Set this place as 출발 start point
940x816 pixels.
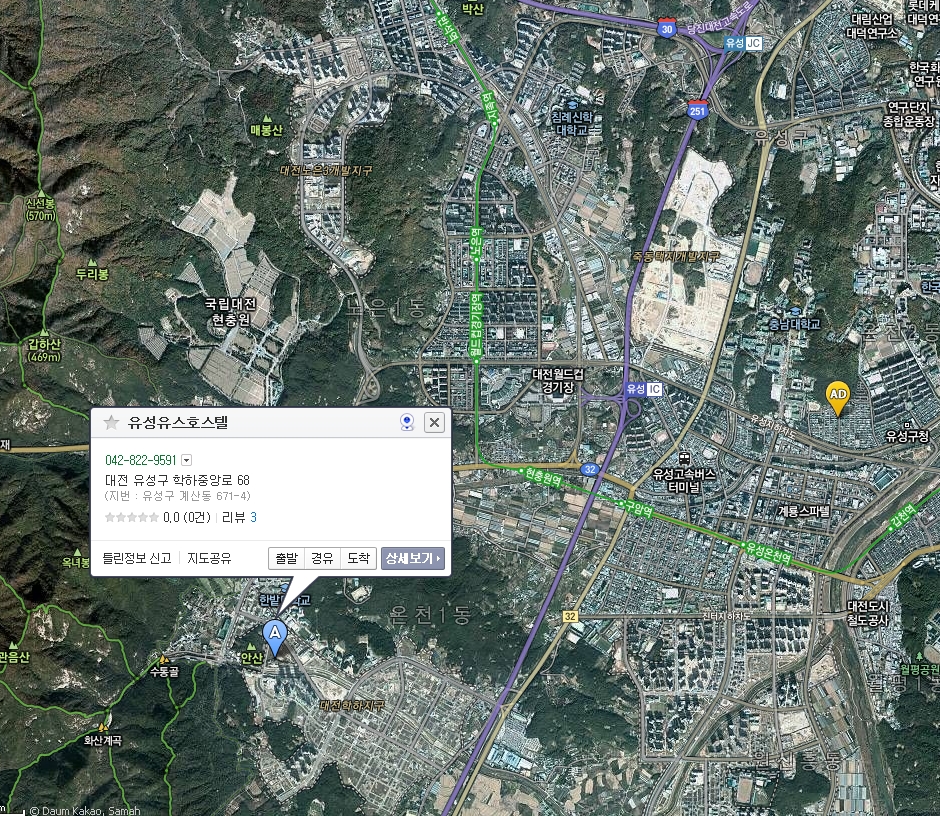286,558
